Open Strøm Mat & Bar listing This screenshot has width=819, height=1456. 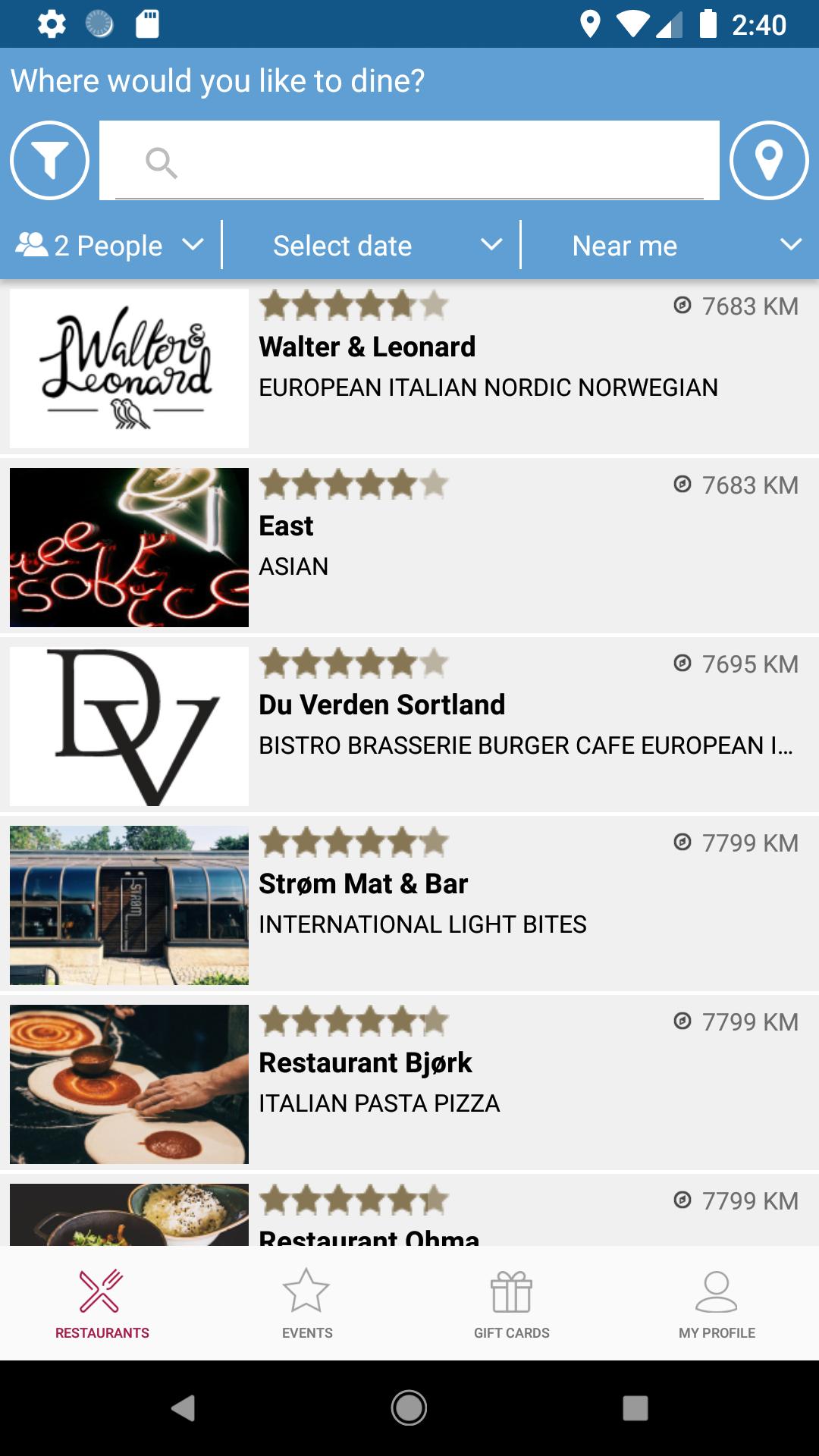[409, 905]
